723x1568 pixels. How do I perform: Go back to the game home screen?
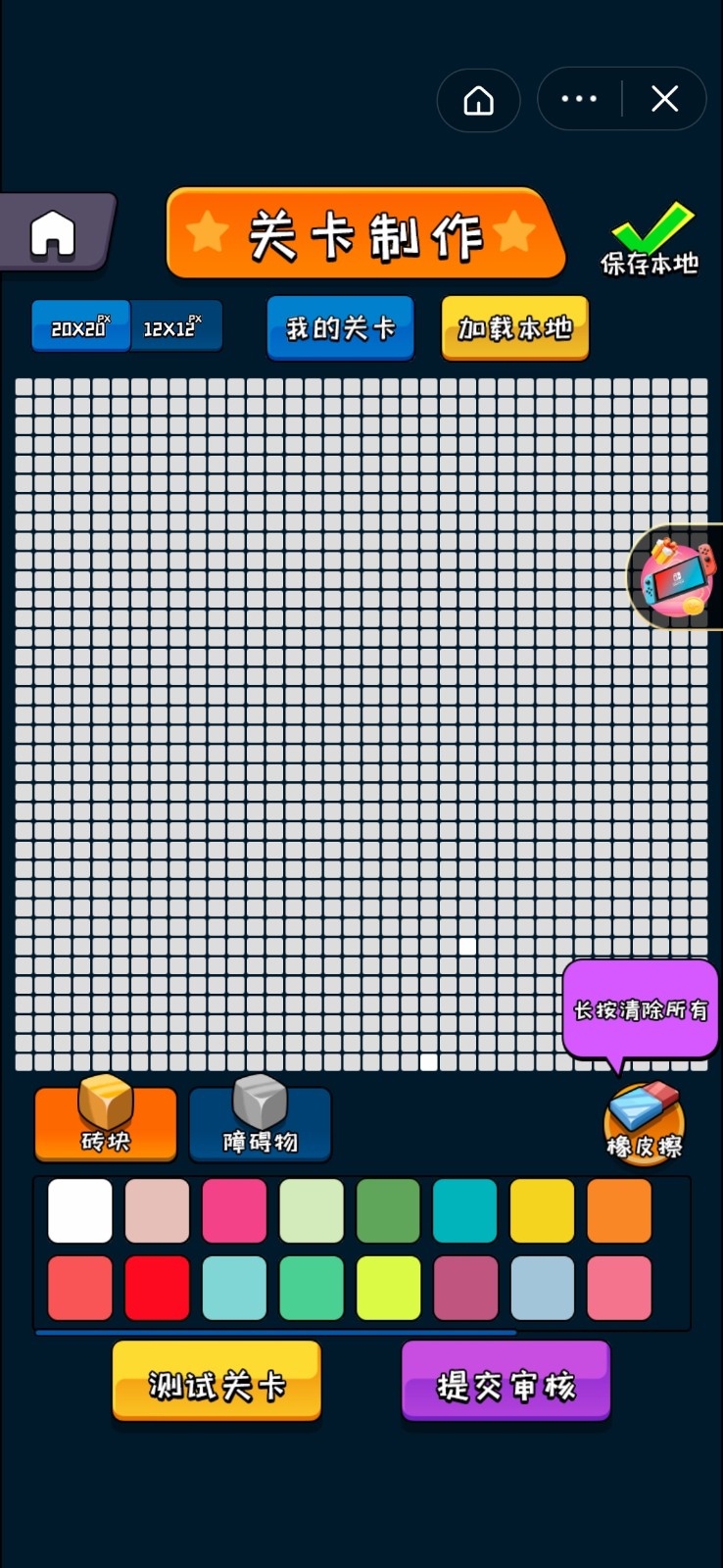tap(56, 233)
